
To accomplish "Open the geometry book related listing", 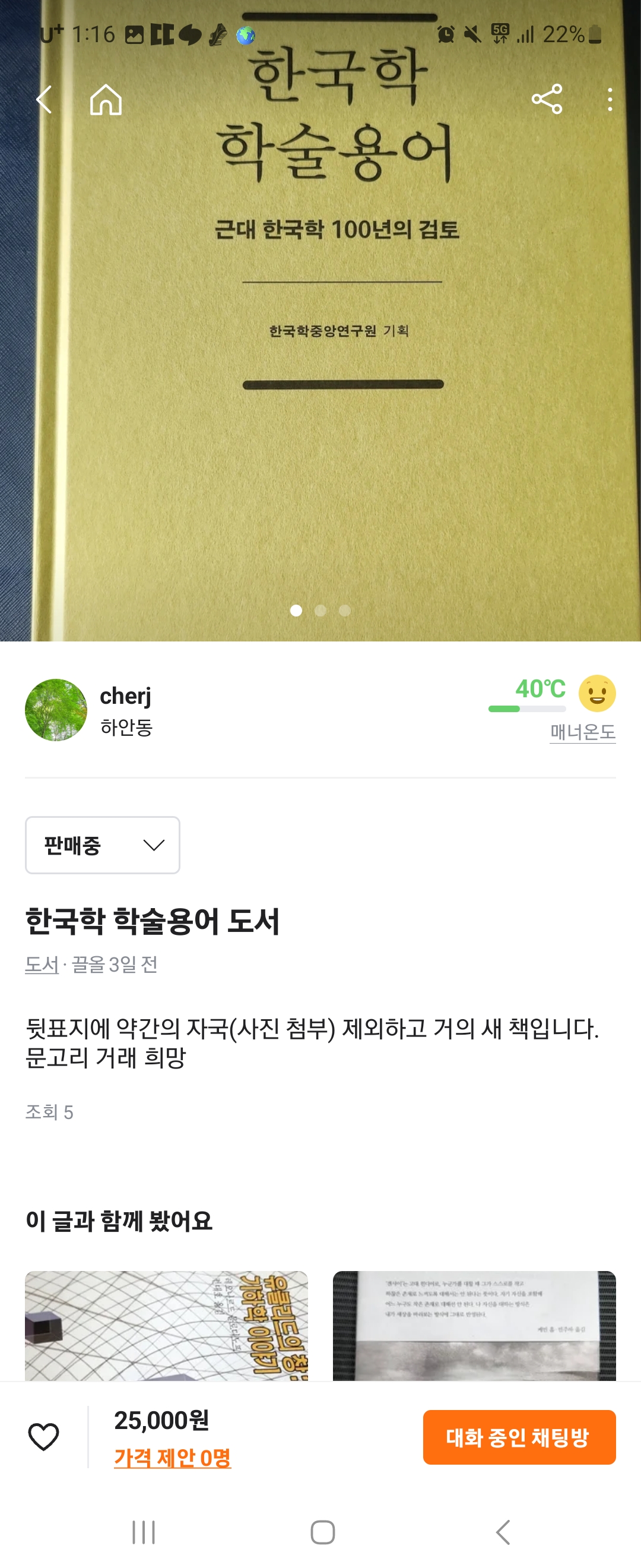I will coord(166,1325).
